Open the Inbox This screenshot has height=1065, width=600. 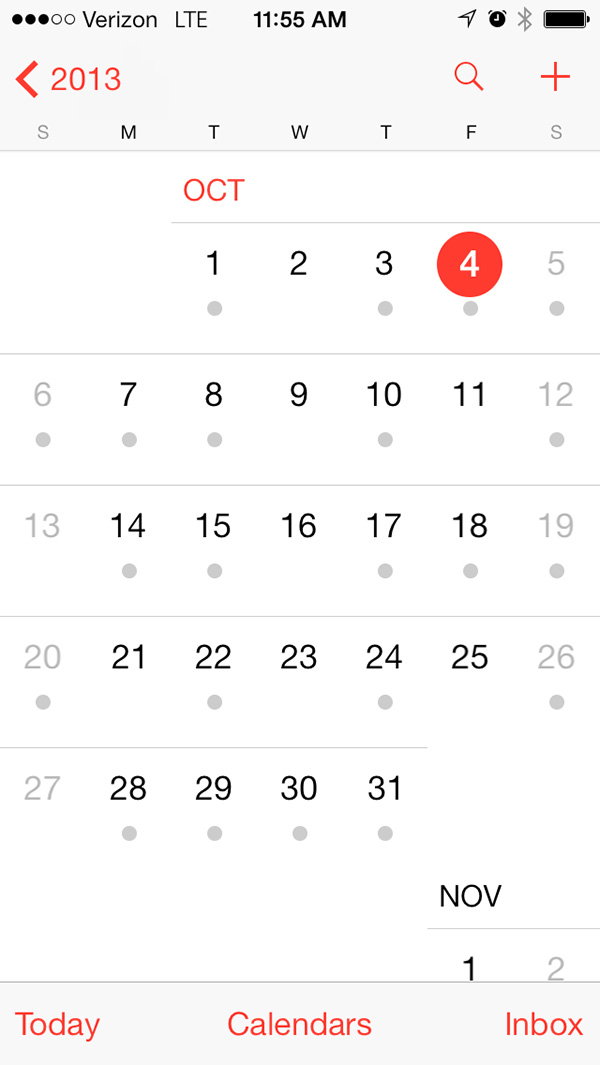click(x=543, y=1024)
